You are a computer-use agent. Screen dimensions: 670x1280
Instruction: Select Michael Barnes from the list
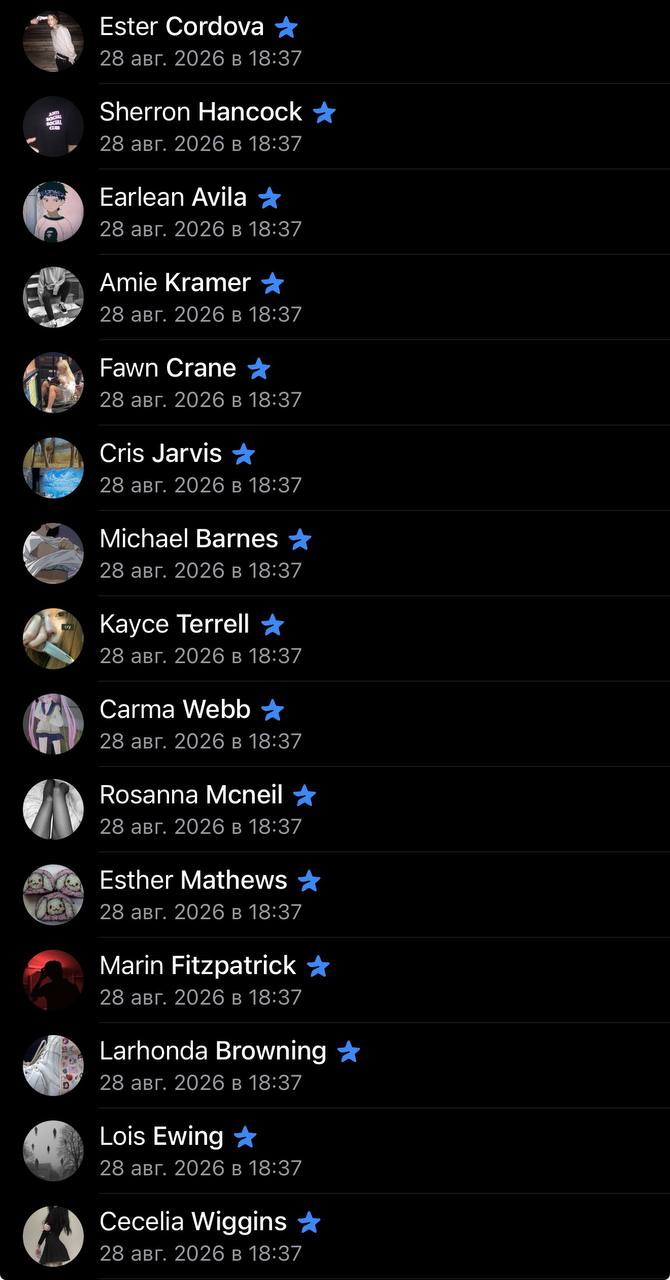click(x=335, y=554)
